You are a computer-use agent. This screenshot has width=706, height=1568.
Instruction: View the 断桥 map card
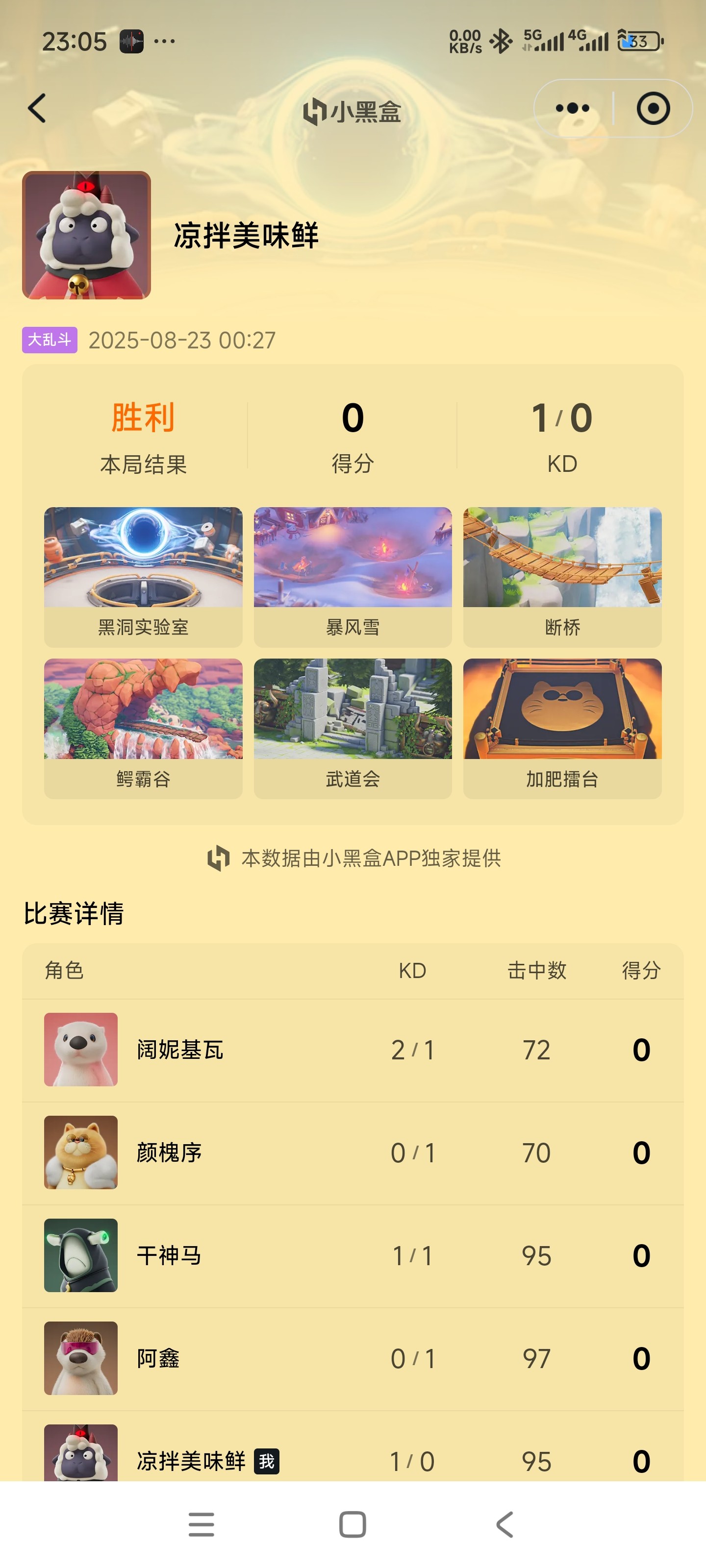[x=562, y=576]
